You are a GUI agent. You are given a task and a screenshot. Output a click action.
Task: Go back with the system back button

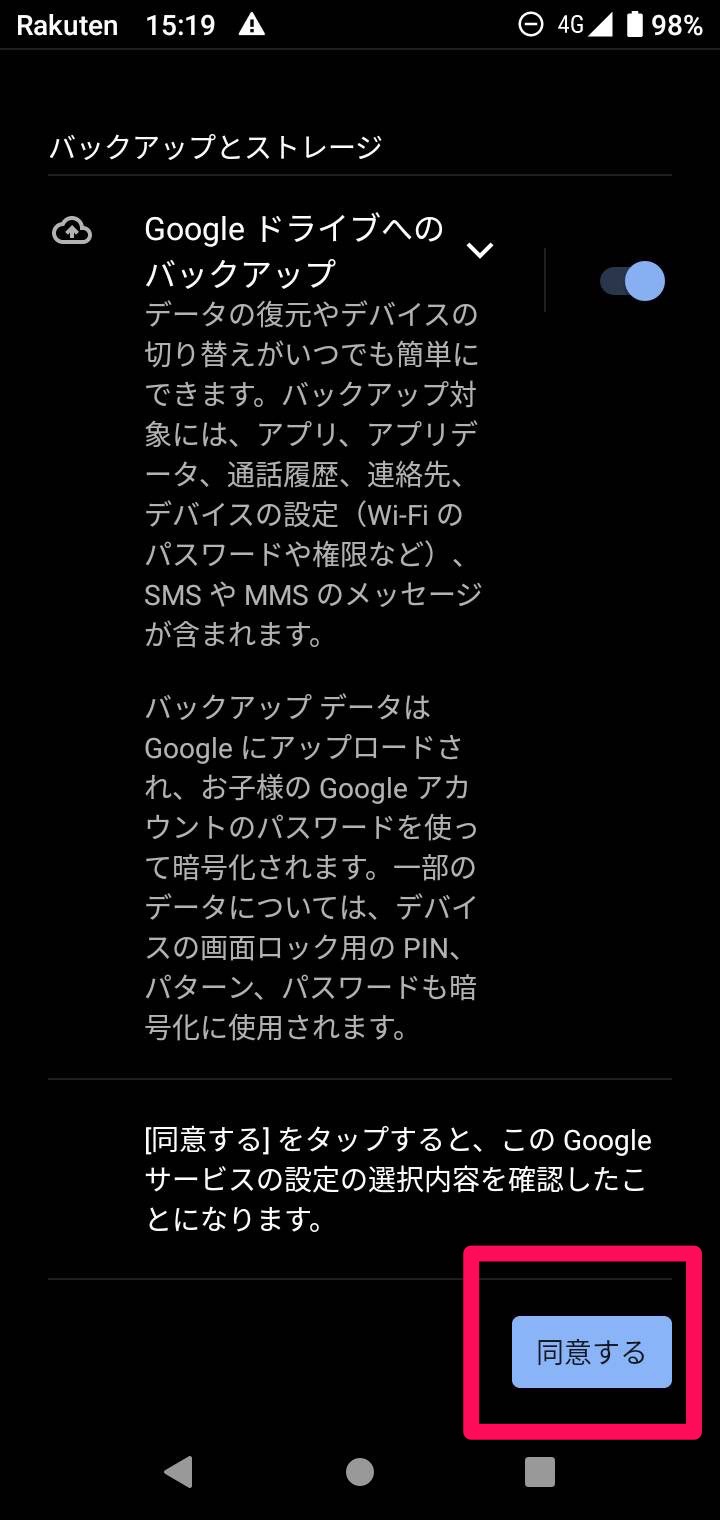point(178,1471)
